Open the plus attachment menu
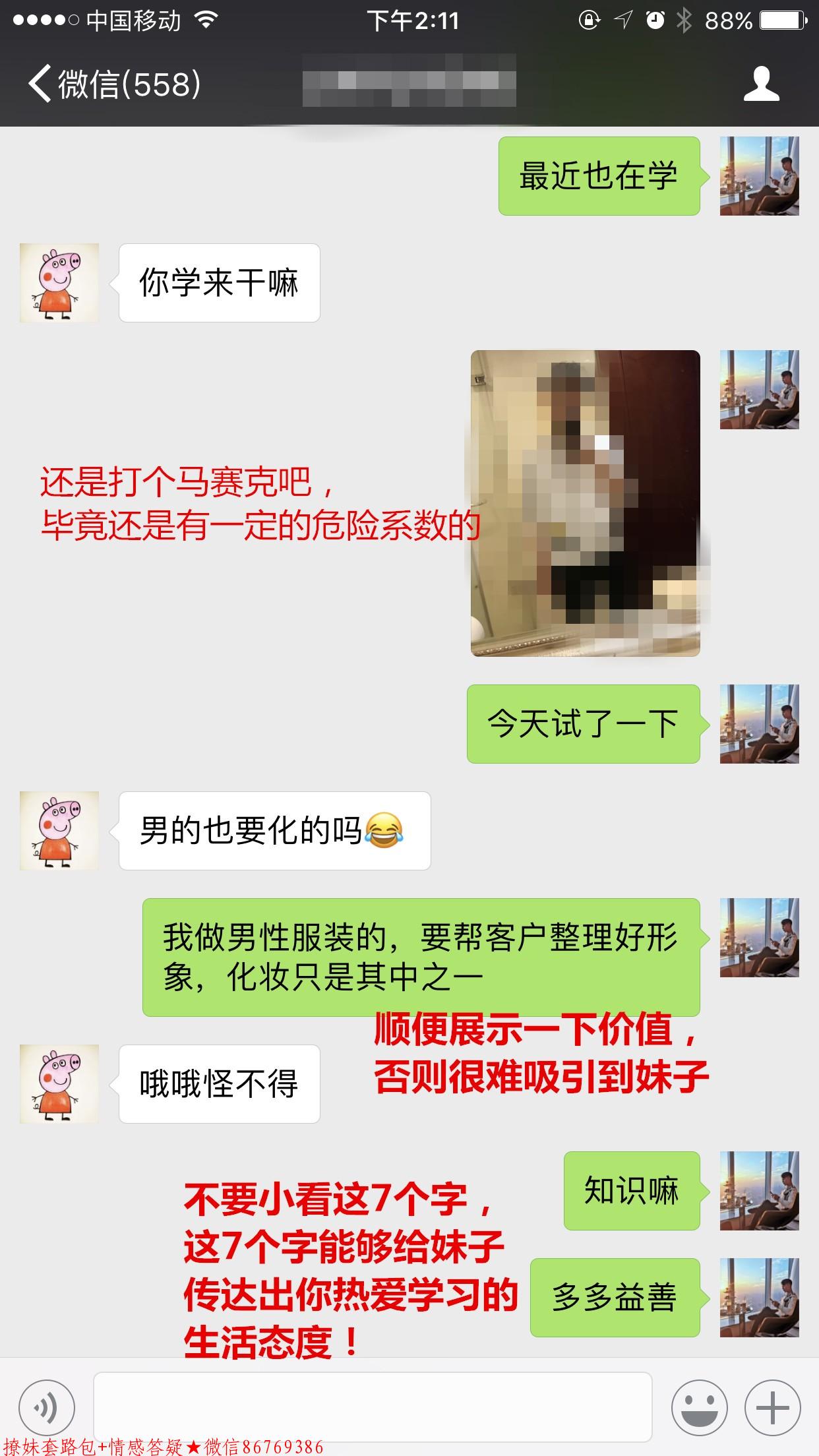This screenshot has height=1456, width=819. 772,1409
